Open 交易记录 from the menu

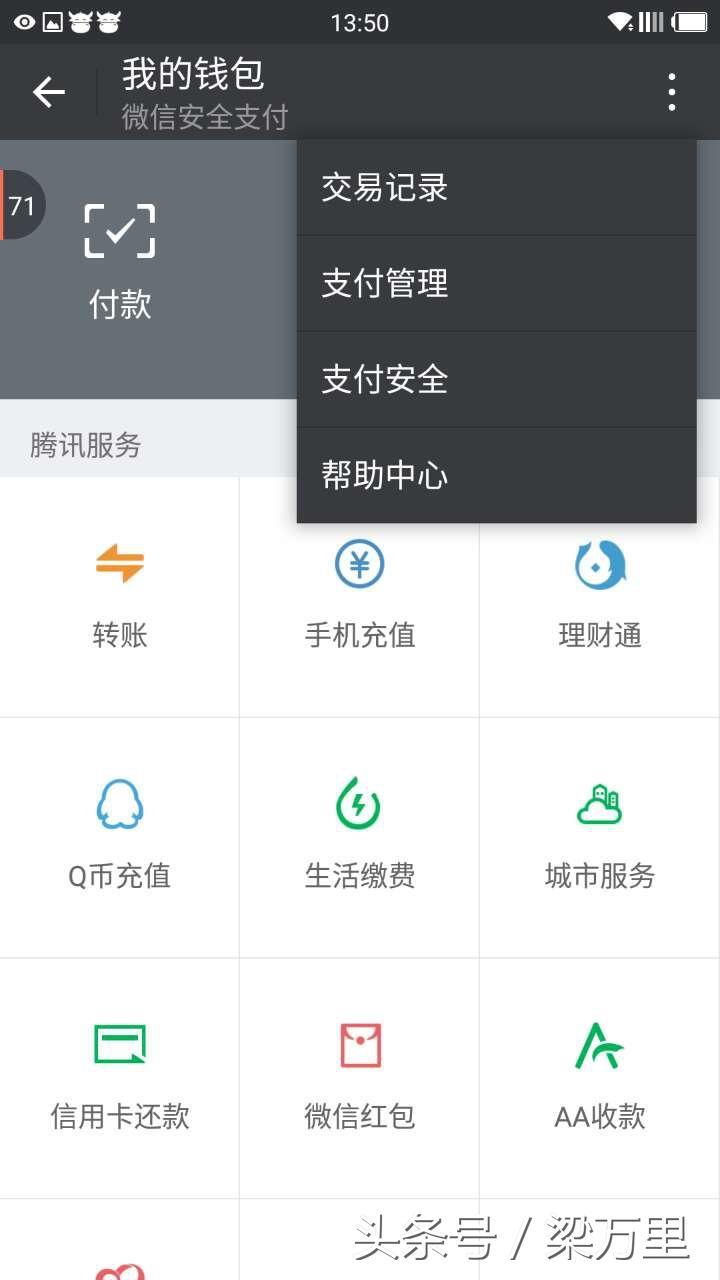(x=496, y=187)
